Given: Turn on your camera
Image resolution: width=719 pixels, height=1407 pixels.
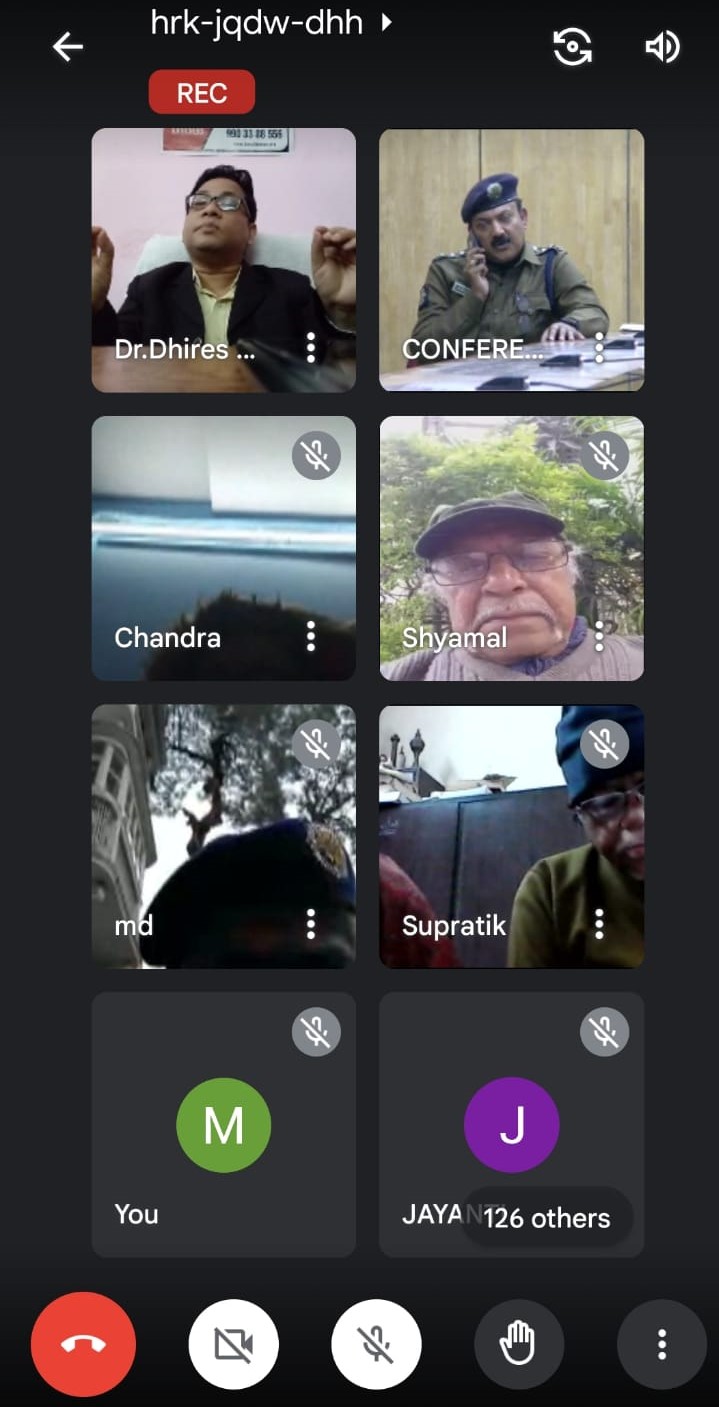Looking at the screenshot, I should click(234, 1344).
